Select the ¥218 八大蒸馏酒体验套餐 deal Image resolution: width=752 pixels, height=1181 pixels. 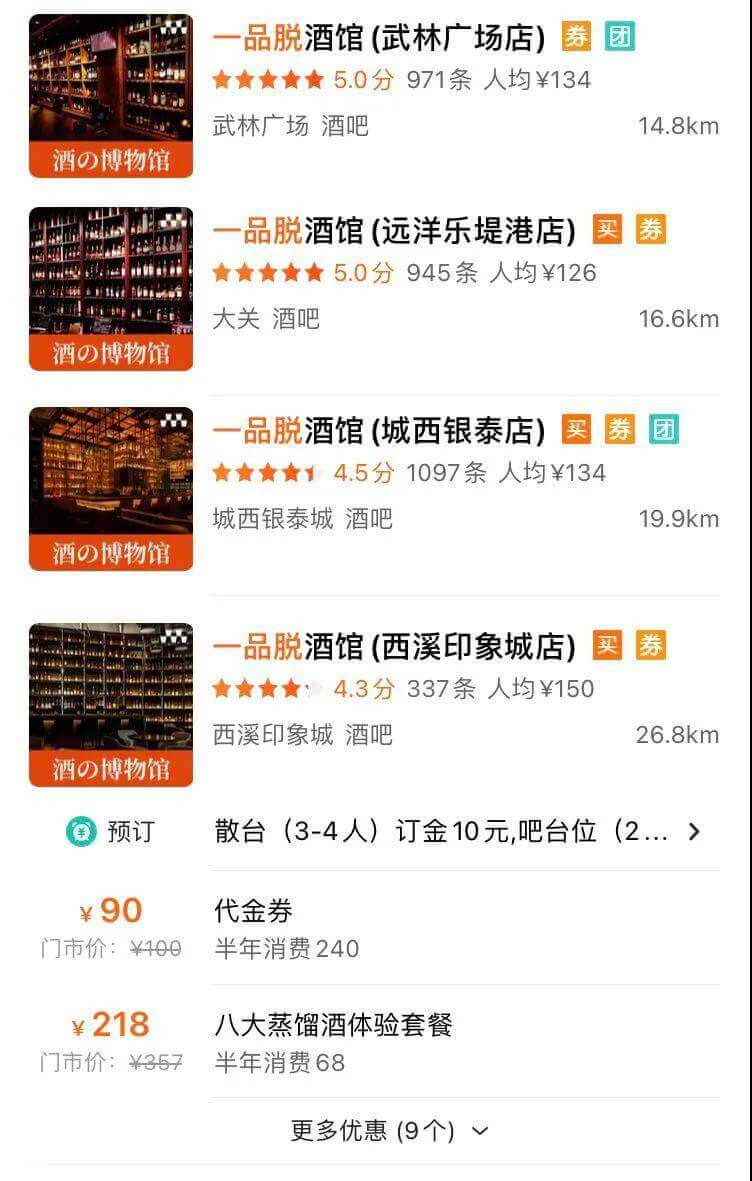[380, 1041]
